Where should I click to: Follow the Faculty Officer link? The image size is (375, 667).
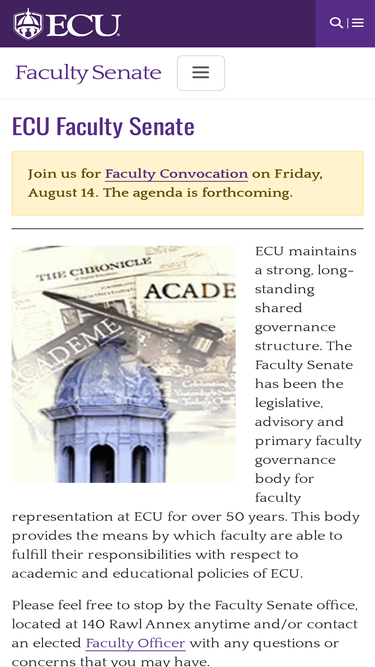click(x=135, y=643)
